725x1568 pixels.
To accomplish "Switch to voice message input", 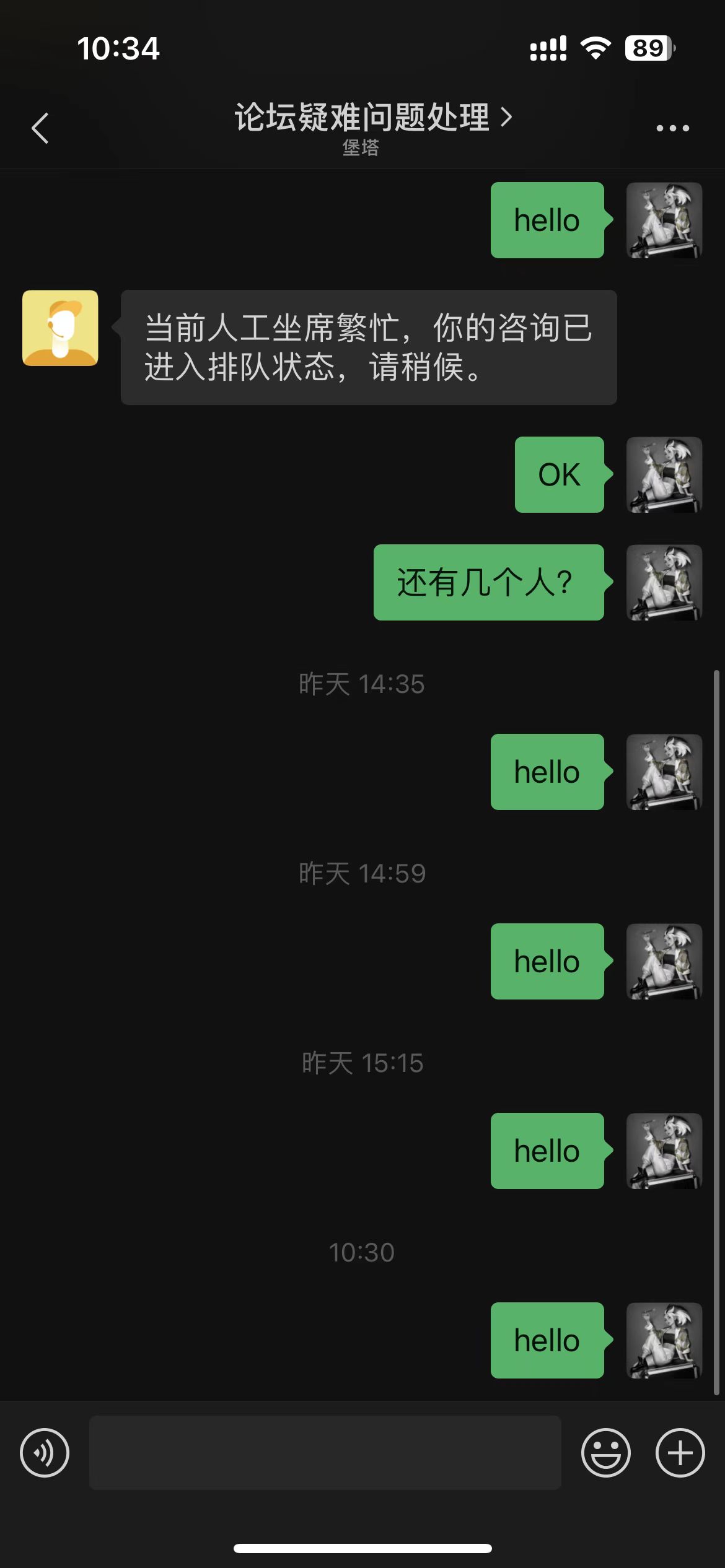I will pyautogui.click(x=45, y=1453).
